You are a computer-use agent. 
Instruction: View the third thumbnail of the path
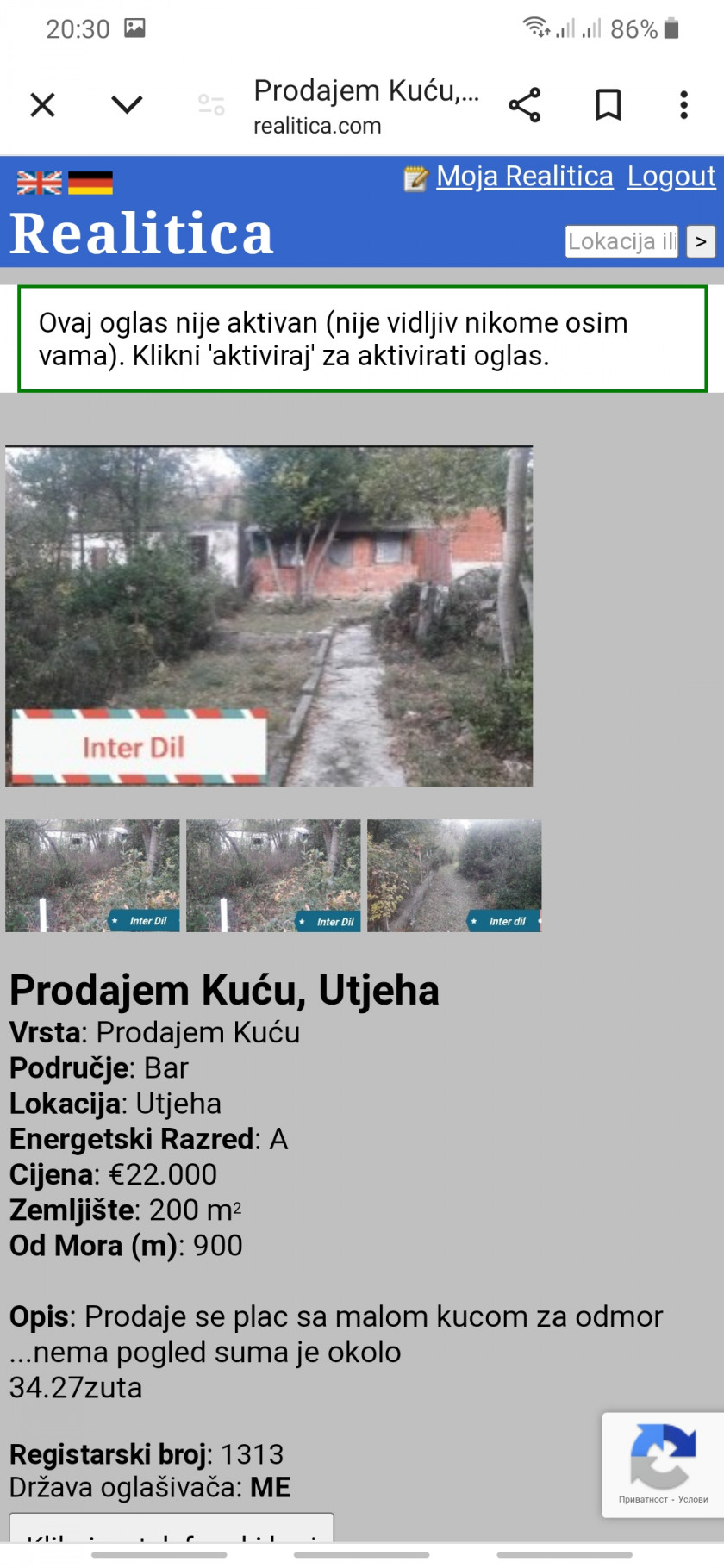click(x=454, y=875)
